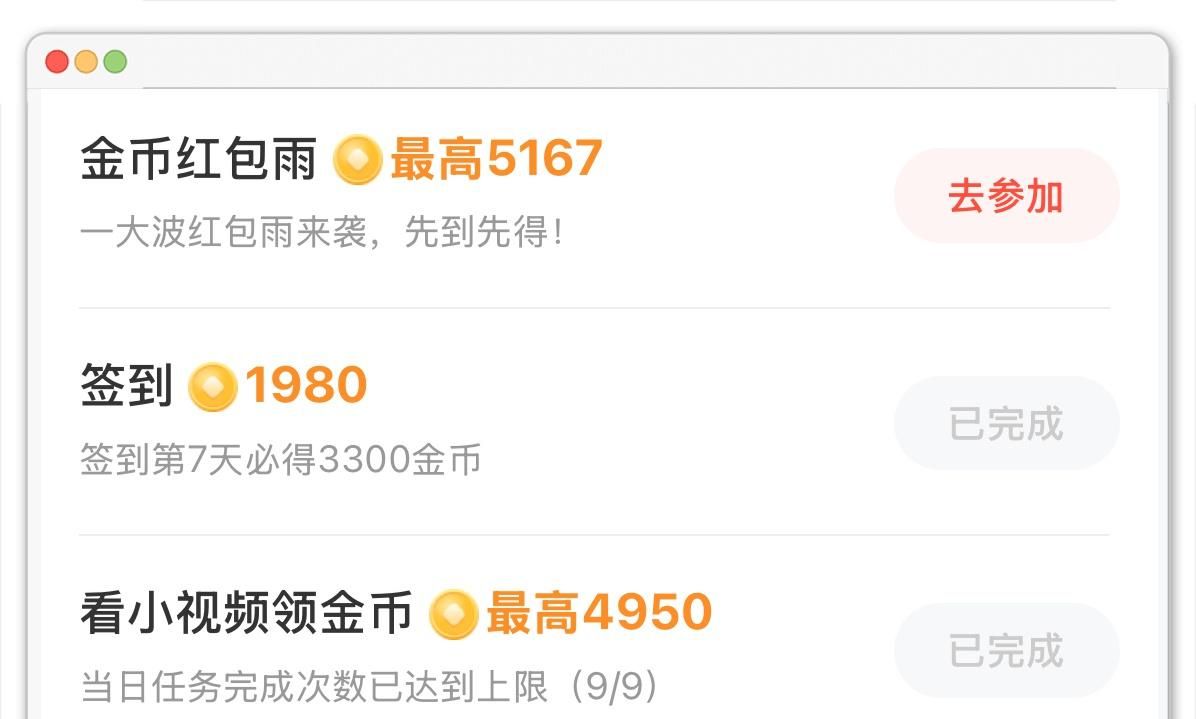Tap 去参加 for 金币红包雨
This screenshot has width=1196, height=719.
1005,196
